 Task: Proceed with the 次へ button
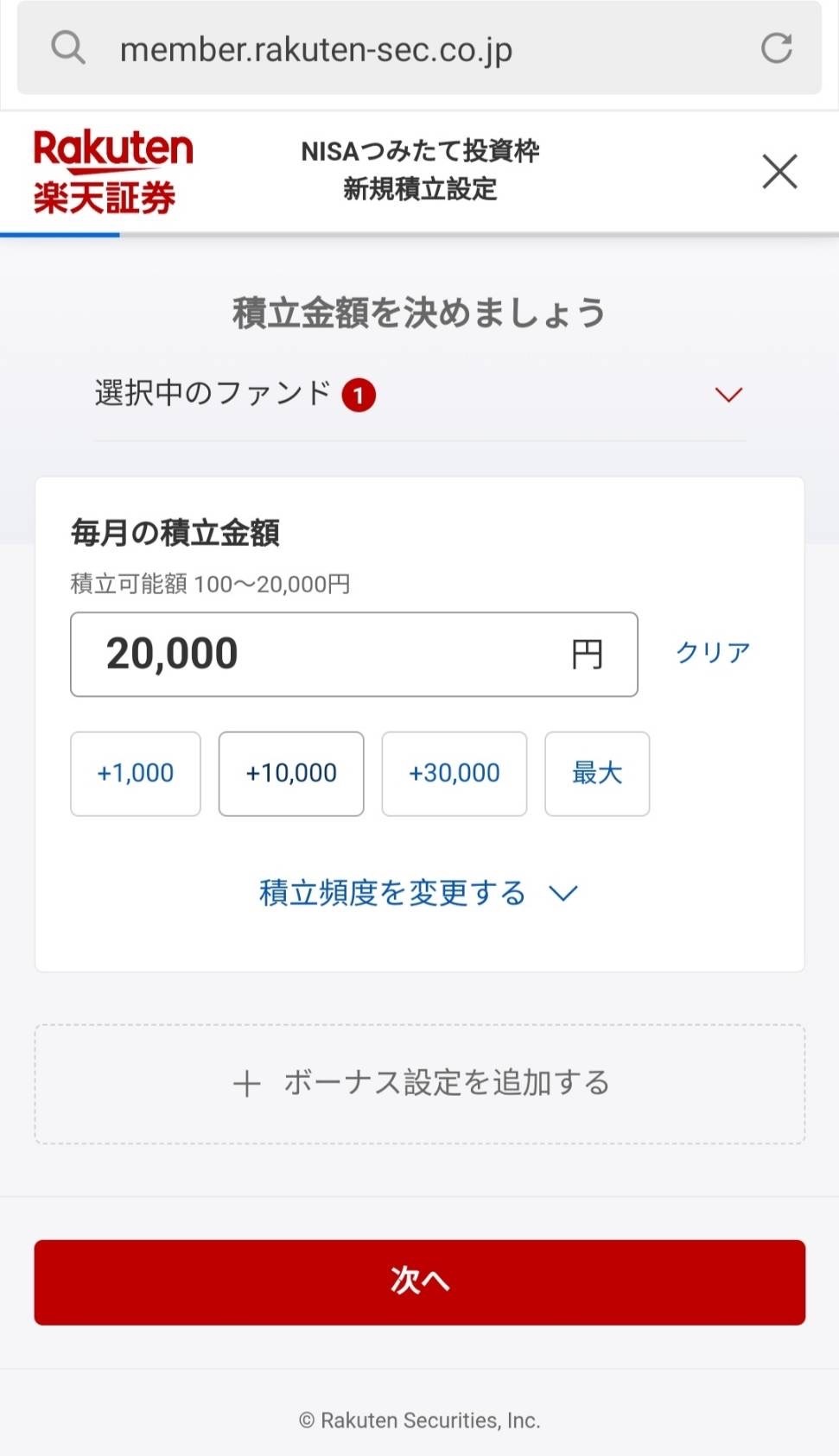click(420, 1282)
